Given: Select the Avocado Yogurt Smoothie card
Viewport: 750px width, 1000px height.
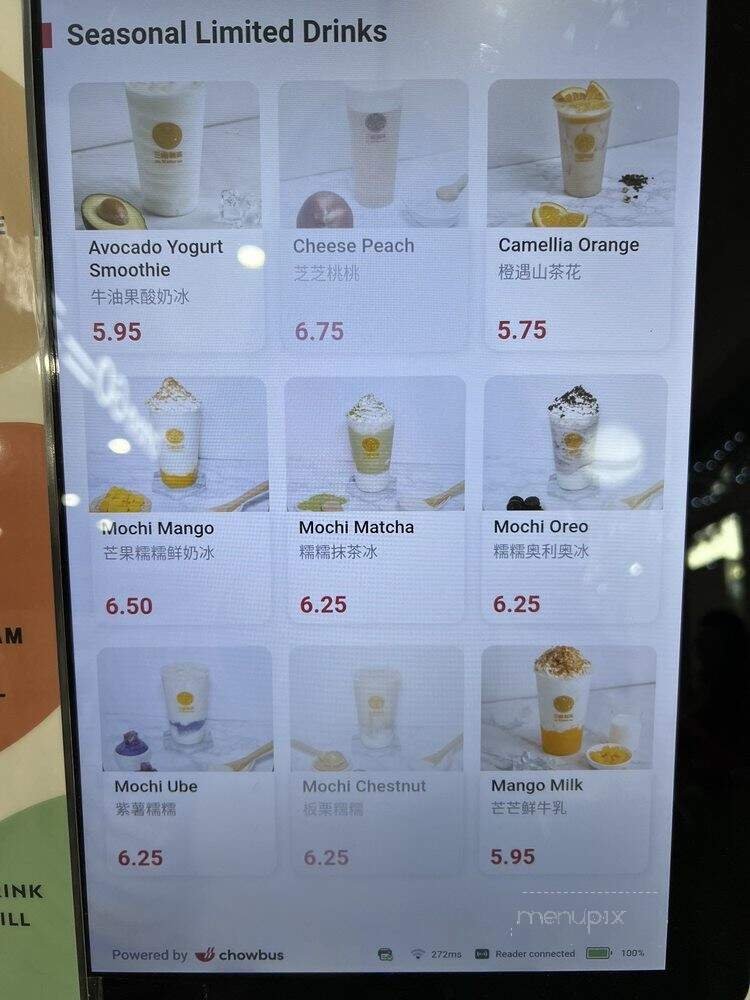Looking at the screenshot, I should pos(165,215).
